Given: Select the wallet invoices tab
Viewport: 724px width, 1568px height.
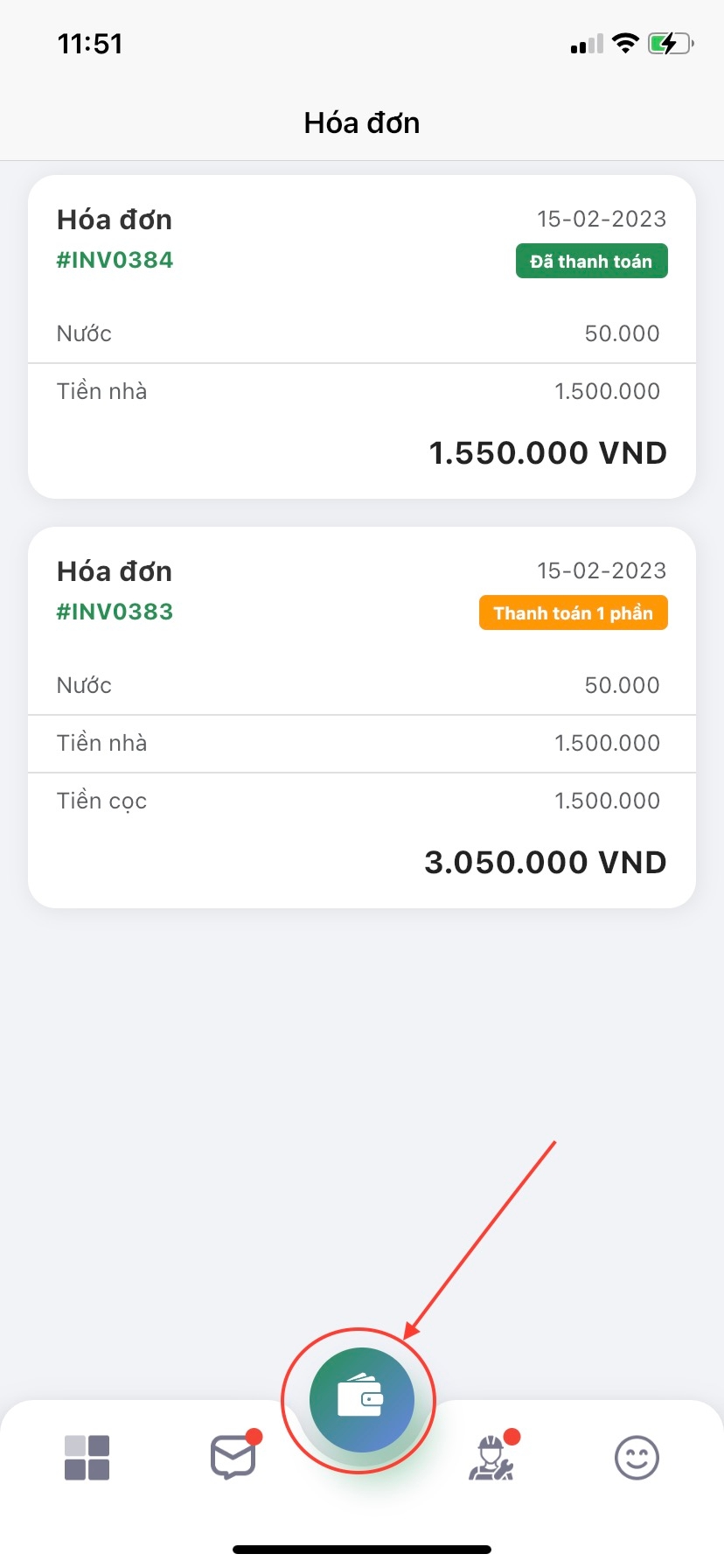Looking at the screenshot, I should point(362,1400).
